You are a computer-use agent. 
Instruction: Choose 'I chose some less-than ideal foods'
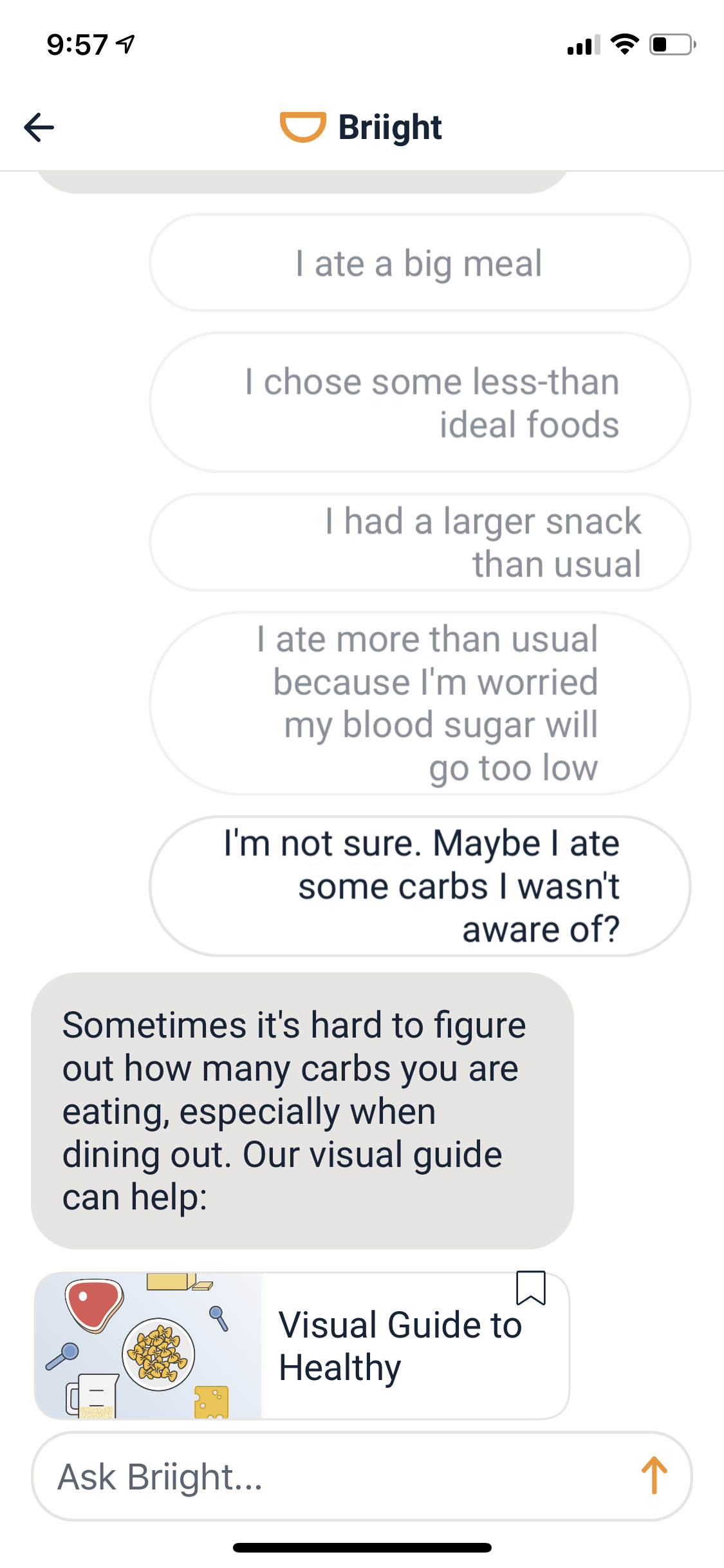(x=420, y=403)
